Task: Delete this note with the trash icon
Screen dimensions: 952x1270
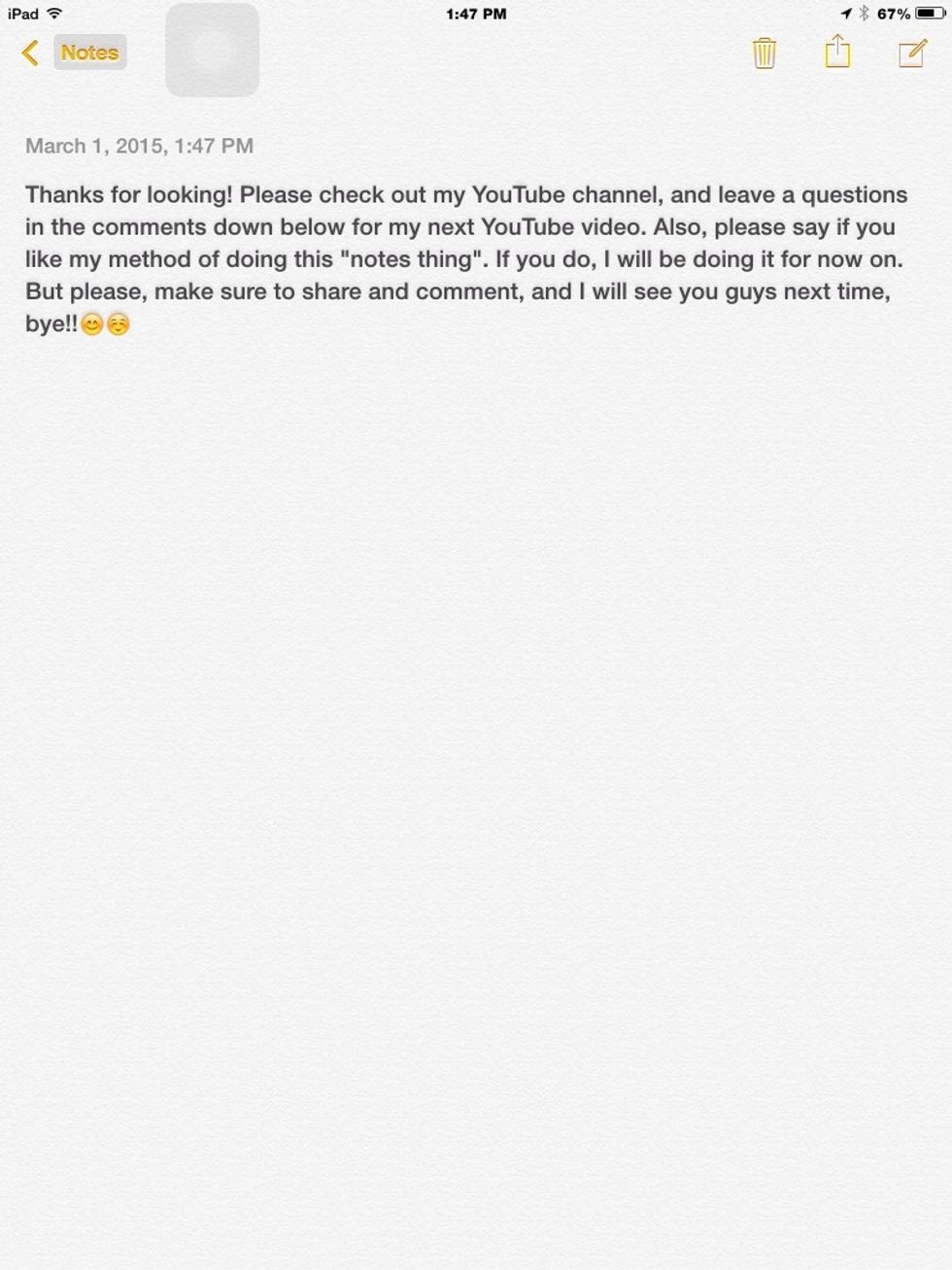Action: 765,52
